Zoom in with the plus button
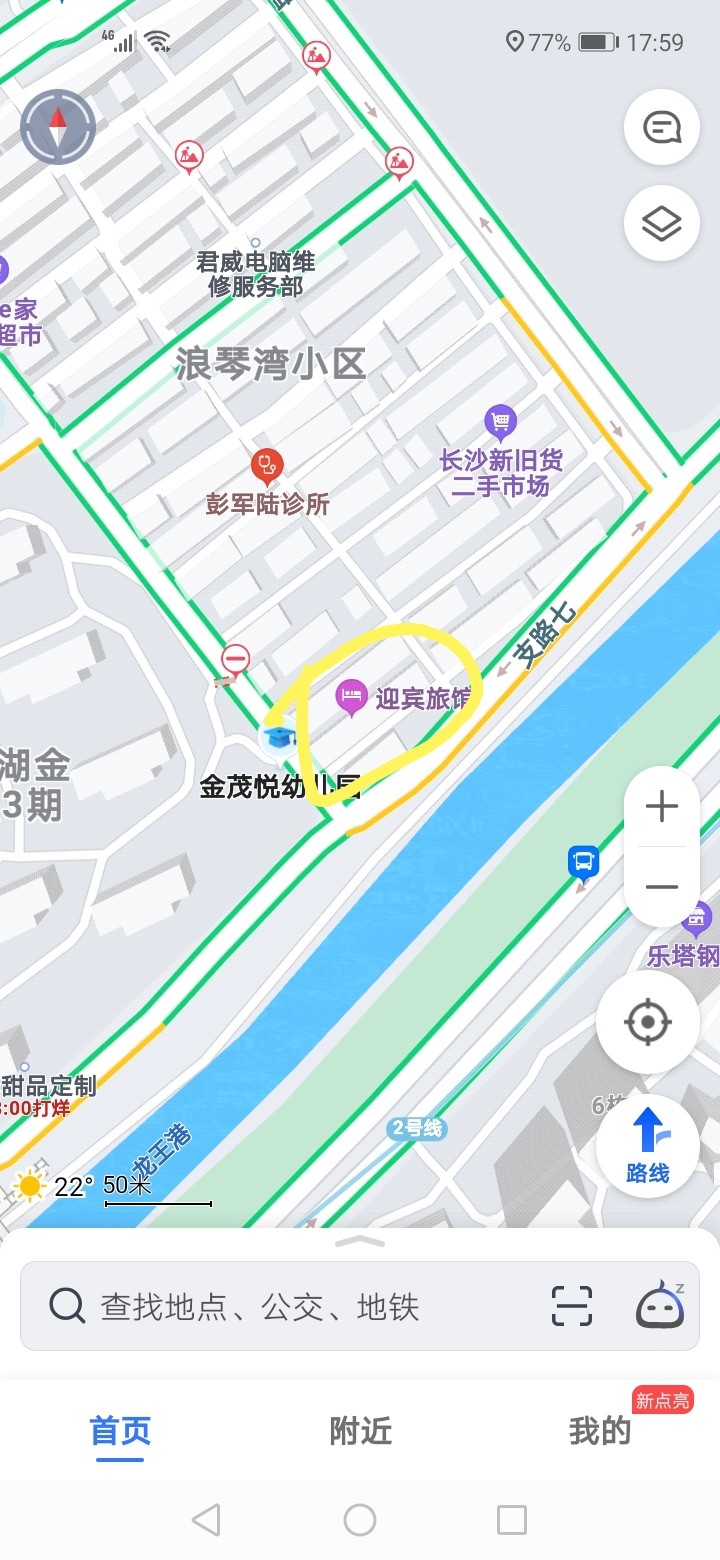The image size is (720, 1560). [661, 806]
